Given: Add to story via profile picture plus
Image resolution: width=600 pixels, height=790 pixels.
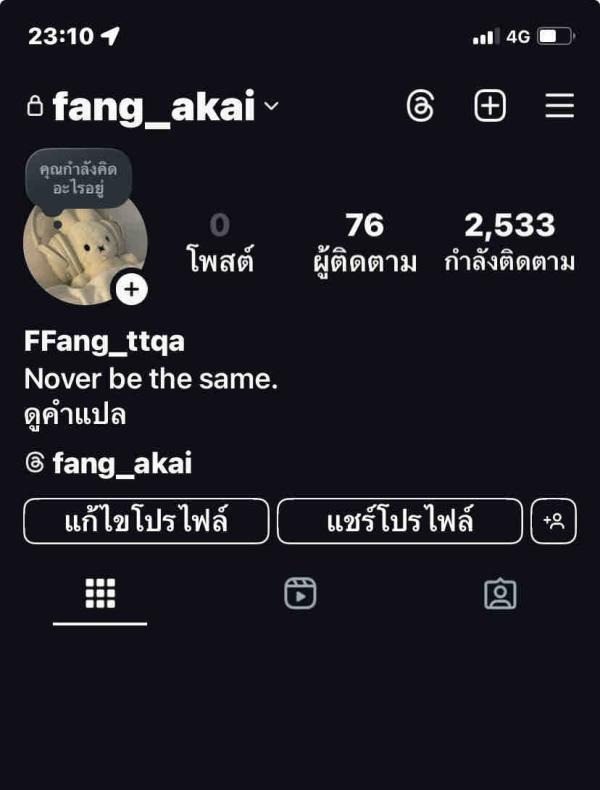Looking at the screenshot, I should (132, 290).
